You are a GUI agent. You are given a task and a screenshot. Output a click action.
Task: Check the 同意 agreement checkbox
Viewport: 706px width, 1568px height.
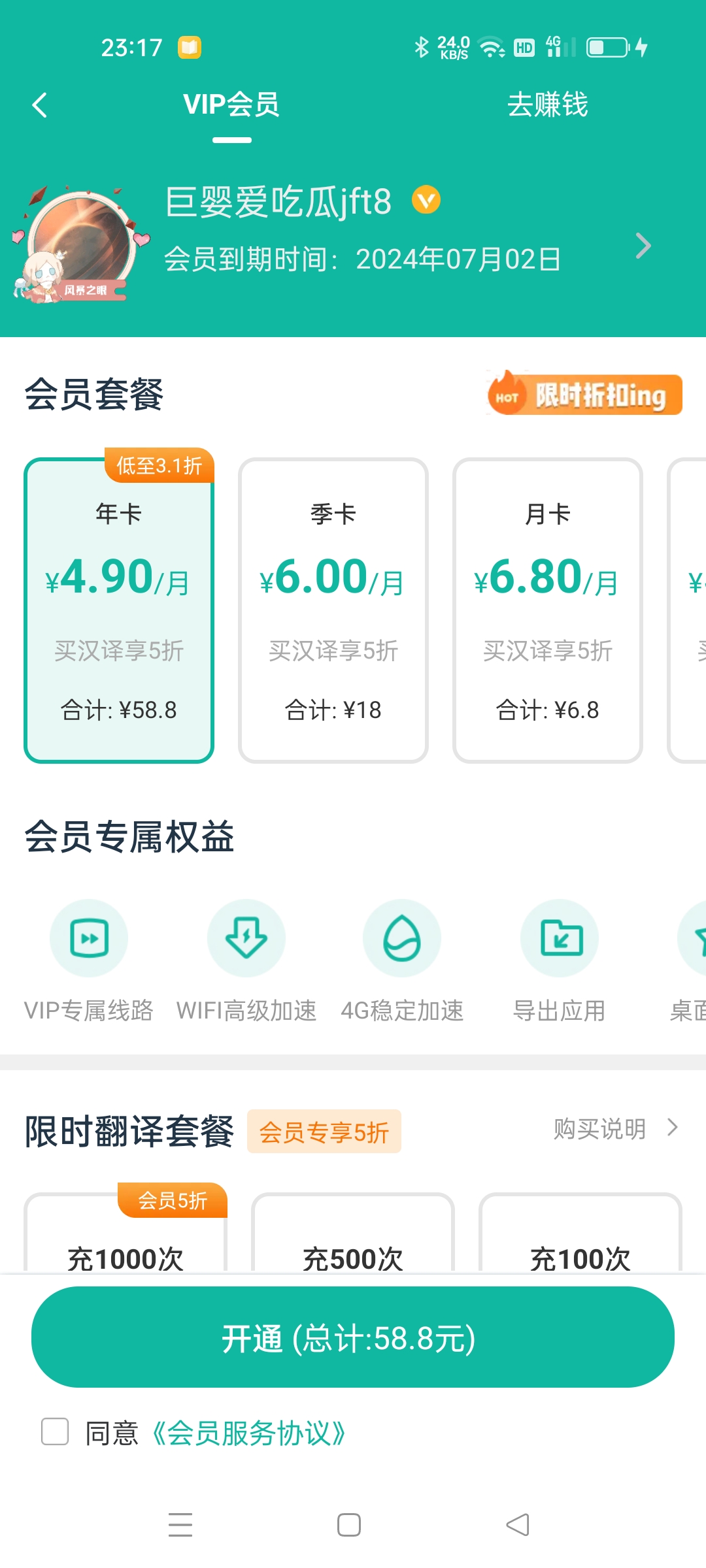pyautogui.click(x=55, y=1431)
